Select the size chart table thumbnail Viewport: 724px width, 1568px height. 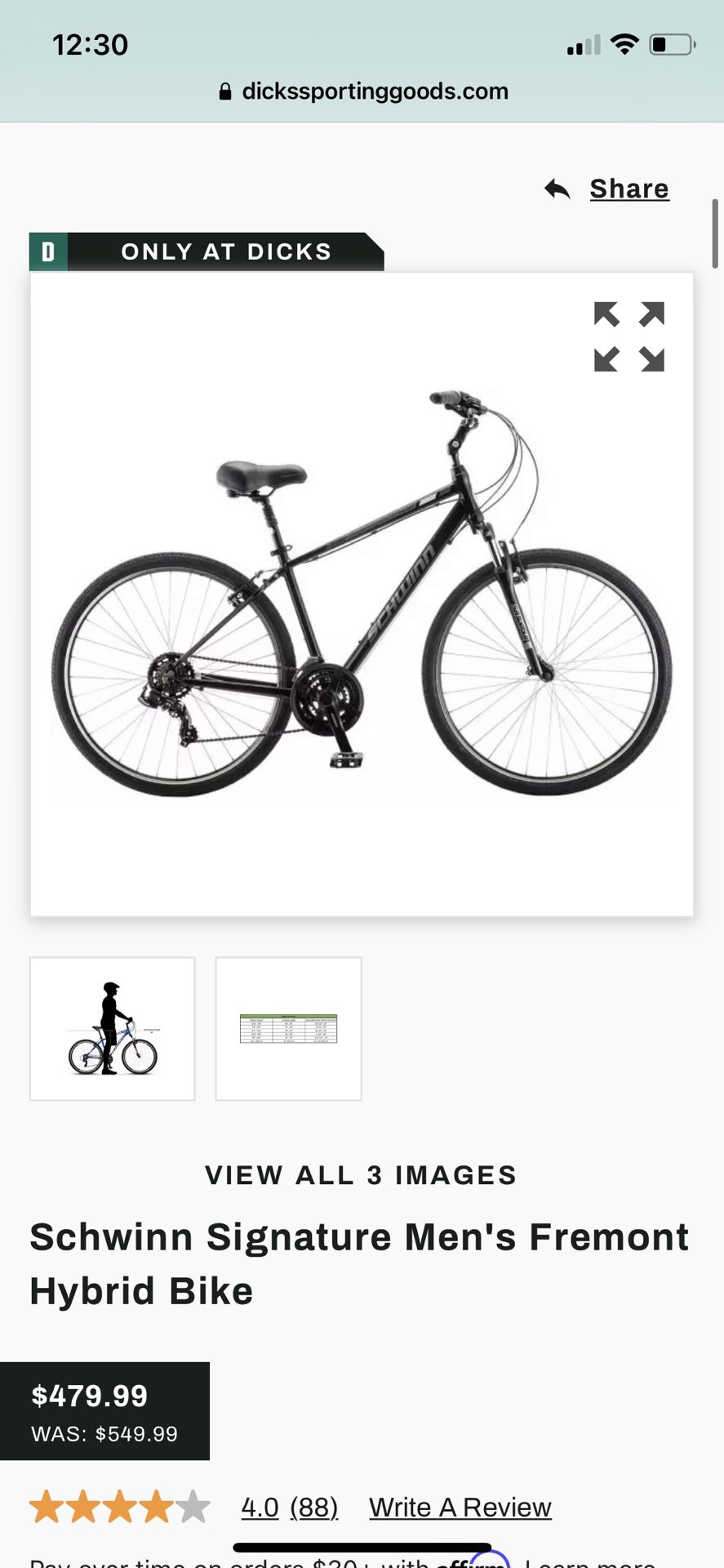point(288,1029)
